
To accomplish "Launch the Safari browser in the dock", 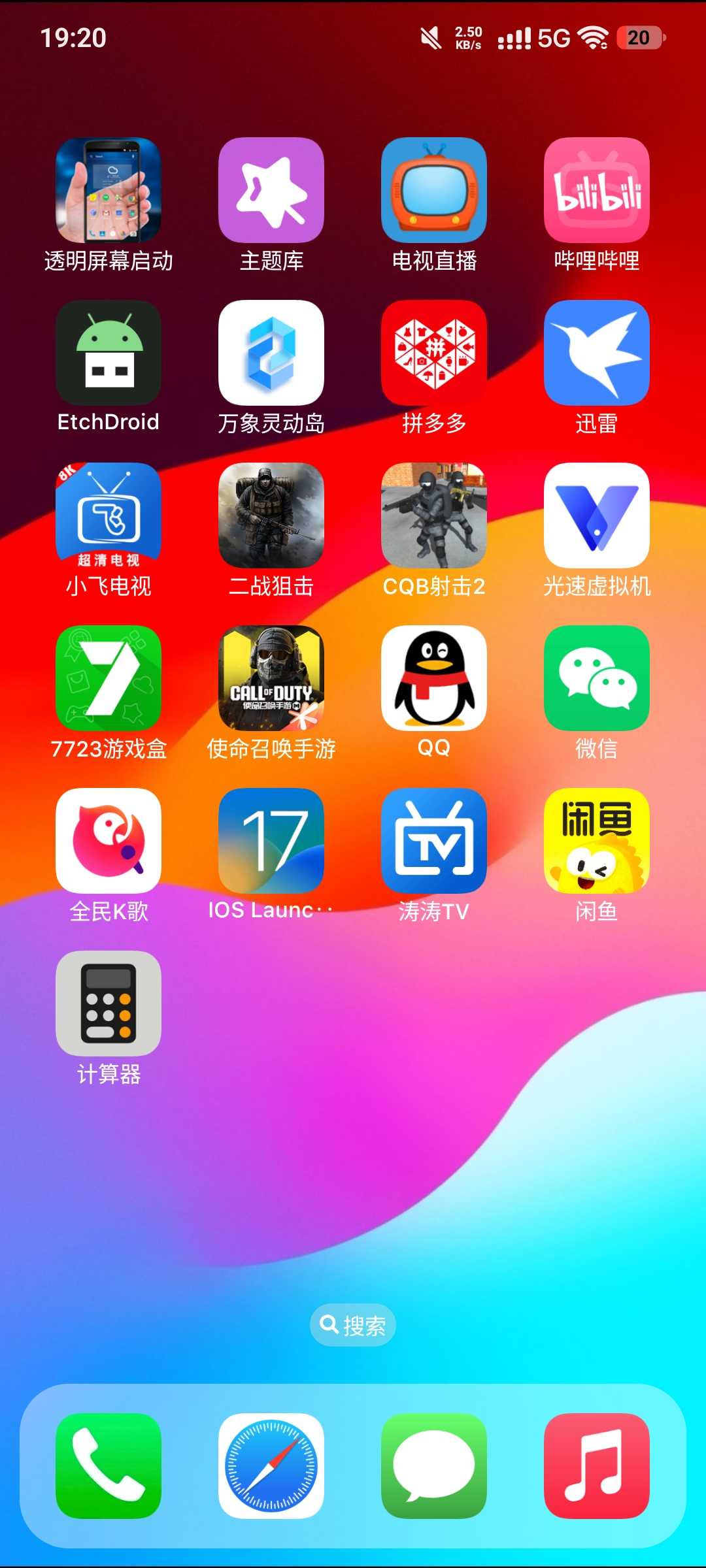I will coord(271,1466).
